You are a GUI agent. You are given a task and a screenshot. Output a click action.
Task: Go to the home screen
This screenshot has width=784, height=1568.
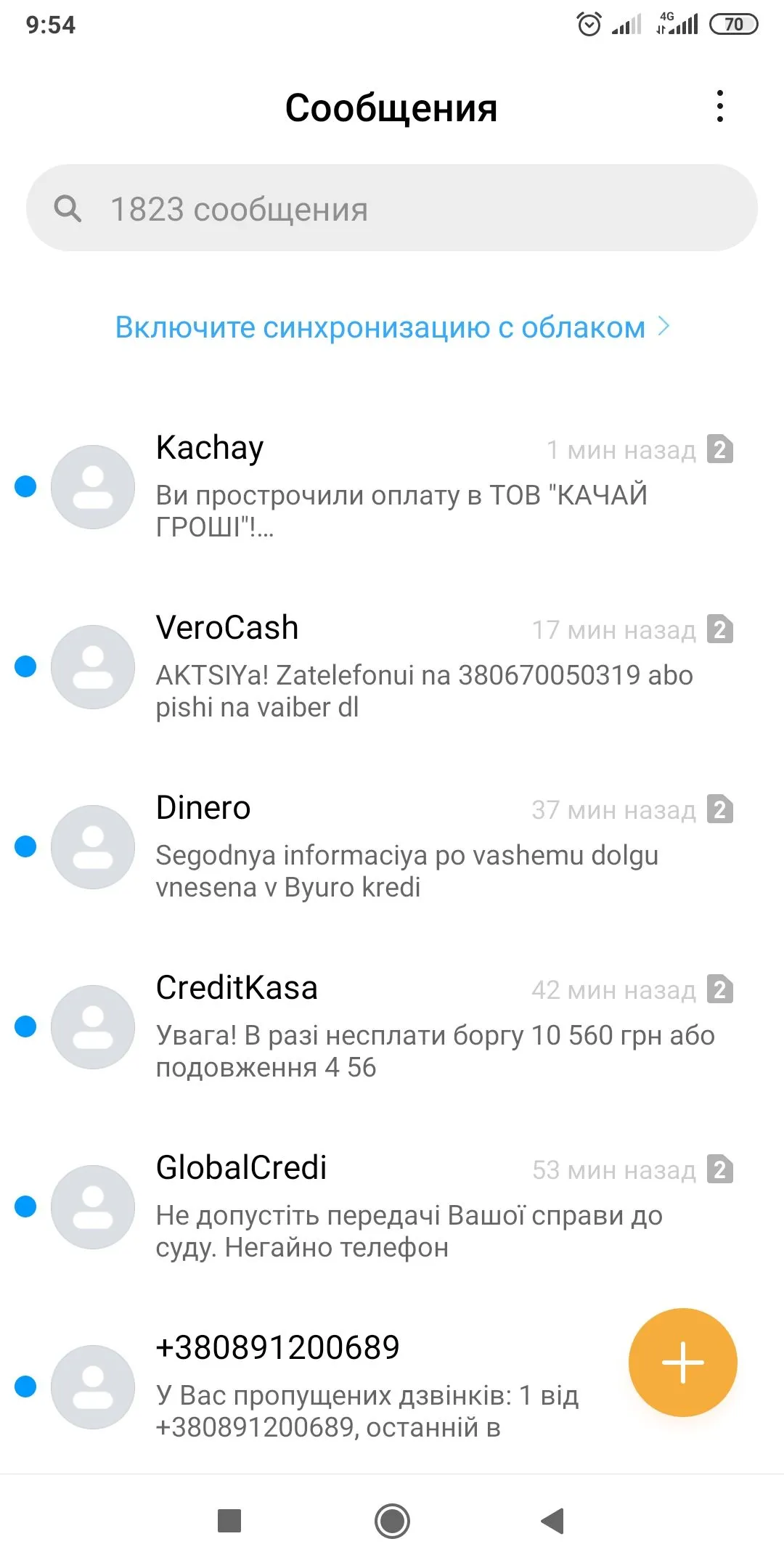point(392,1521)
